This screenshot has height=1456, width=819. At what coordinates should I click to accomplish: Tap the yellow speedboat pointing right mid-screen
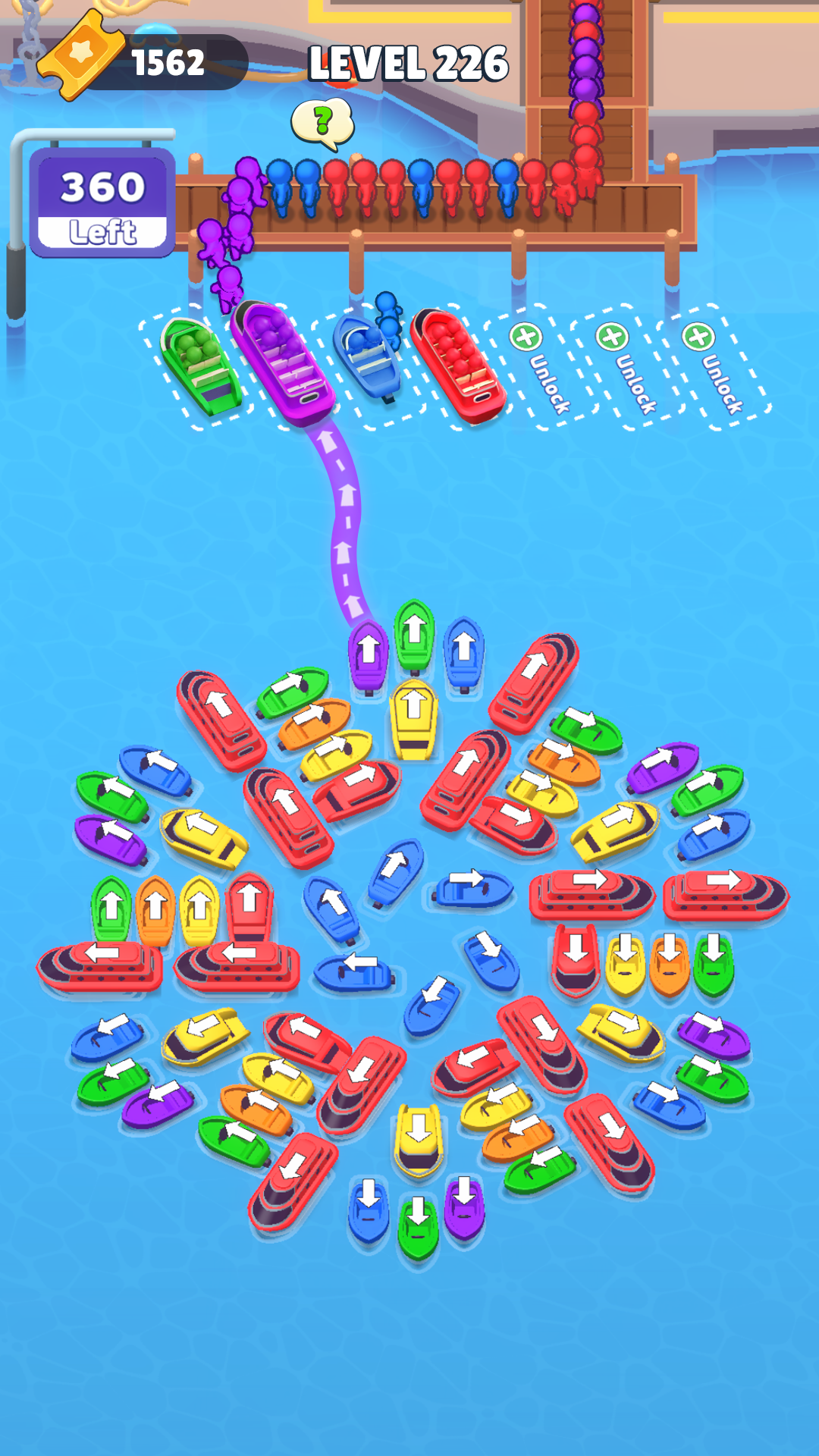point(614,830)
